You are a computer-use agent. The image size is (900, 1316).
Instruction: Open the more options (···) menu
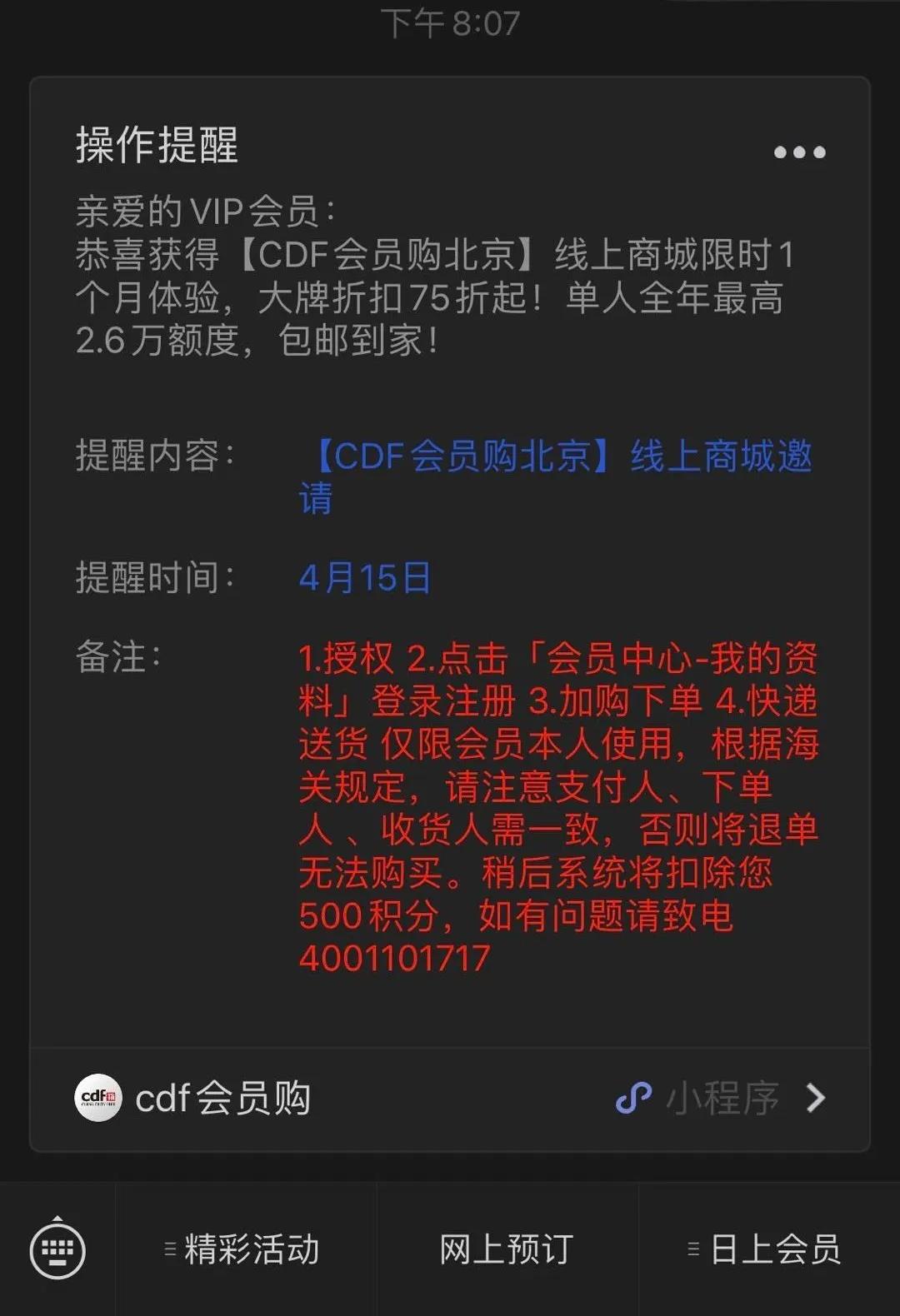point(797,152)
